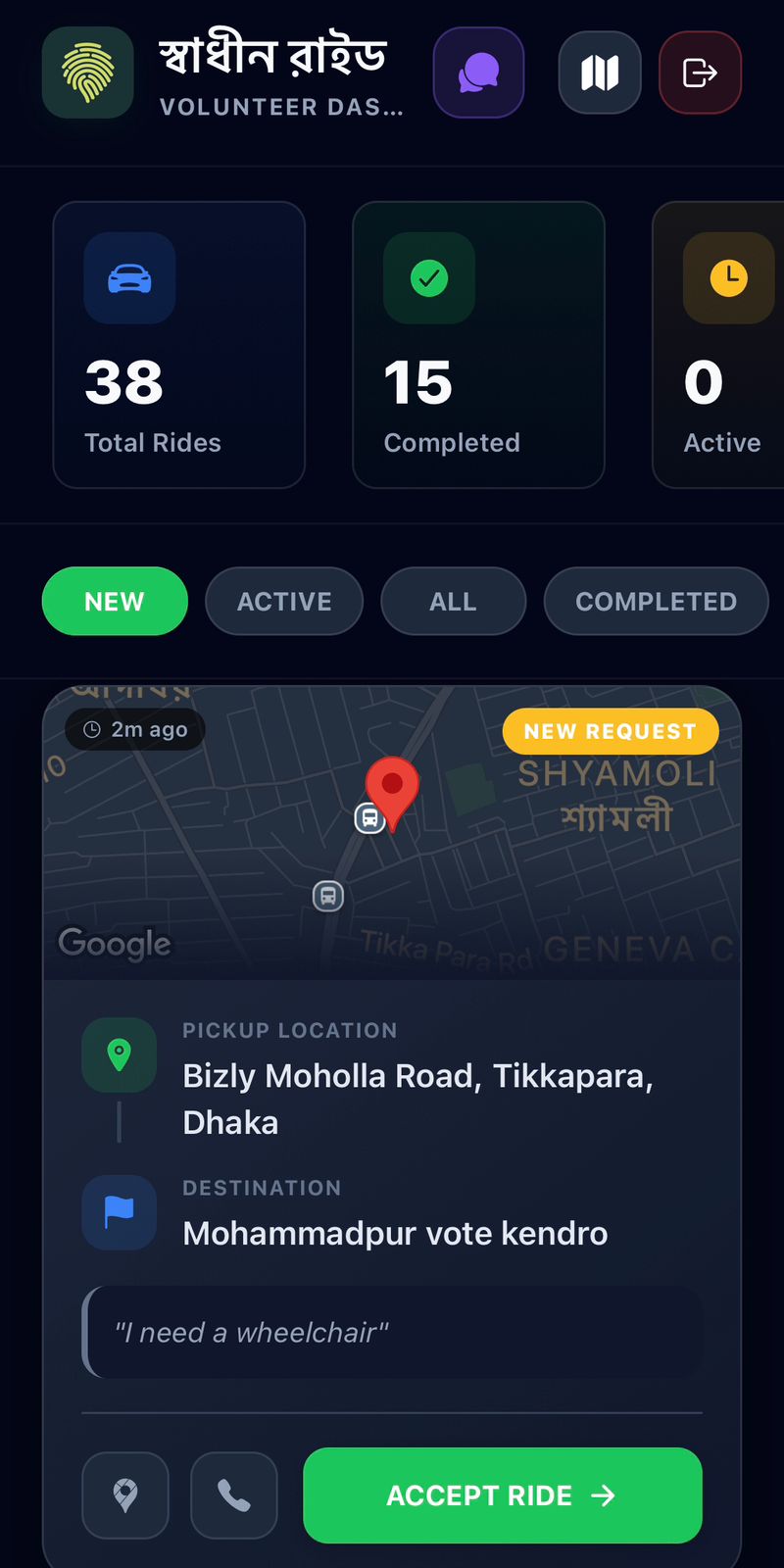
Task: Switch to the COMPLETED filter
Action: pyautogui.click(x=656, y=601)
